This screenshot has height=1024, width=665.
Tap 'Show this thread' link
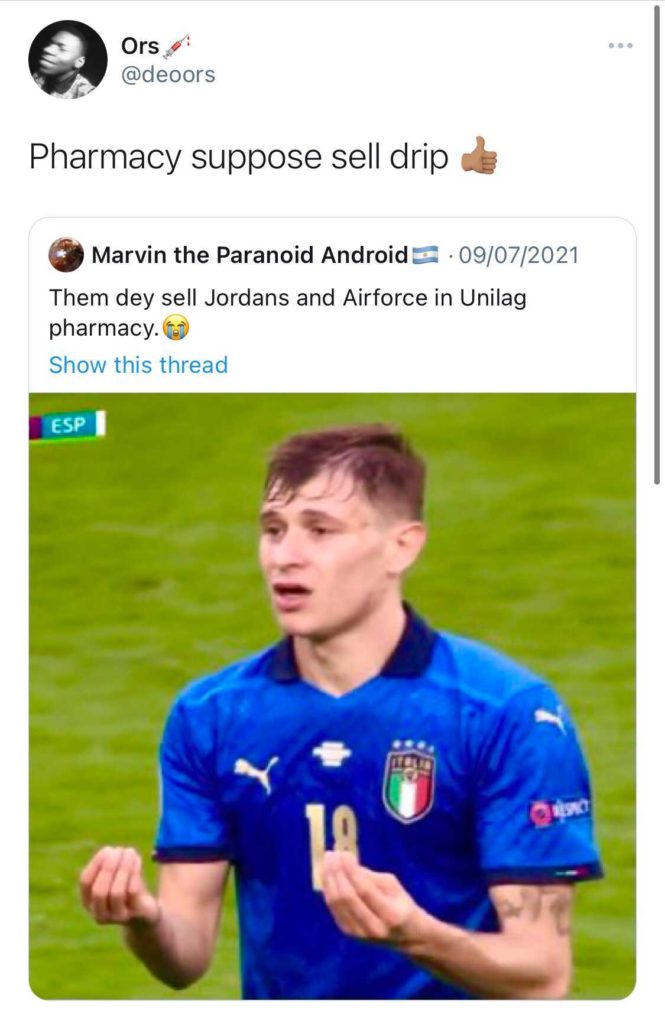click(x=138, y=365)
